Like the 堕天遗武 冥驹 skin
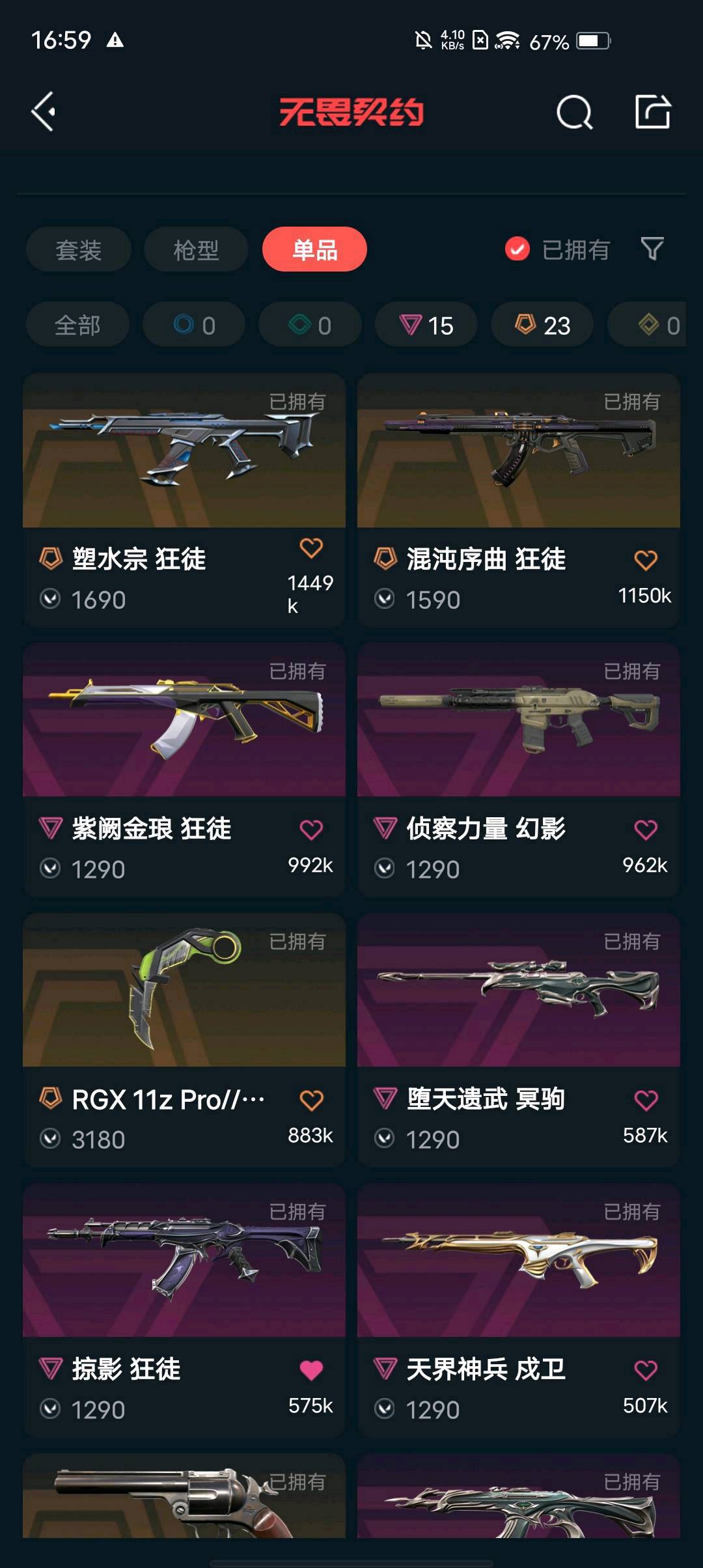 646,1100
